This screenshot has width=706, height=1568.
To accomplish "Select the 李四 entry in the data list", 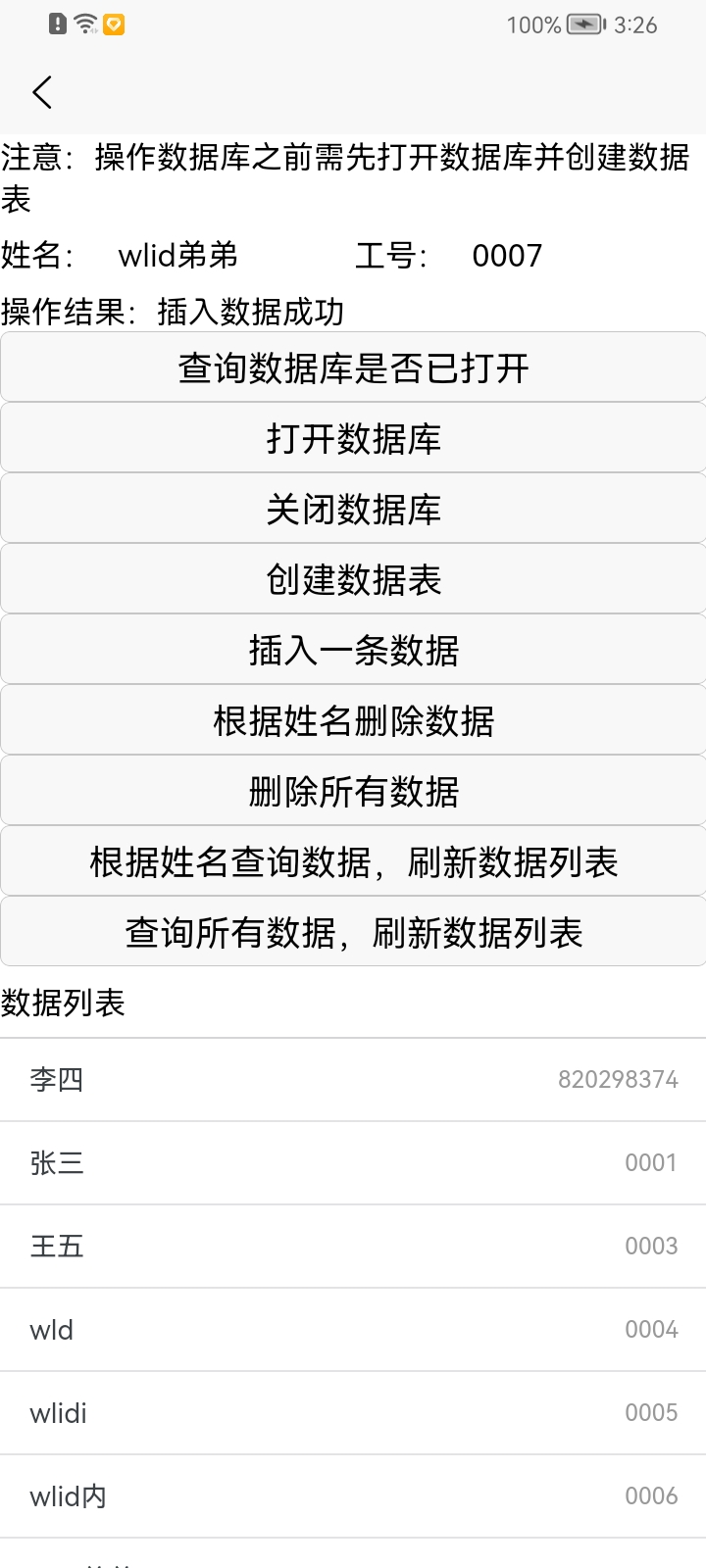I will click(353, 1079).
